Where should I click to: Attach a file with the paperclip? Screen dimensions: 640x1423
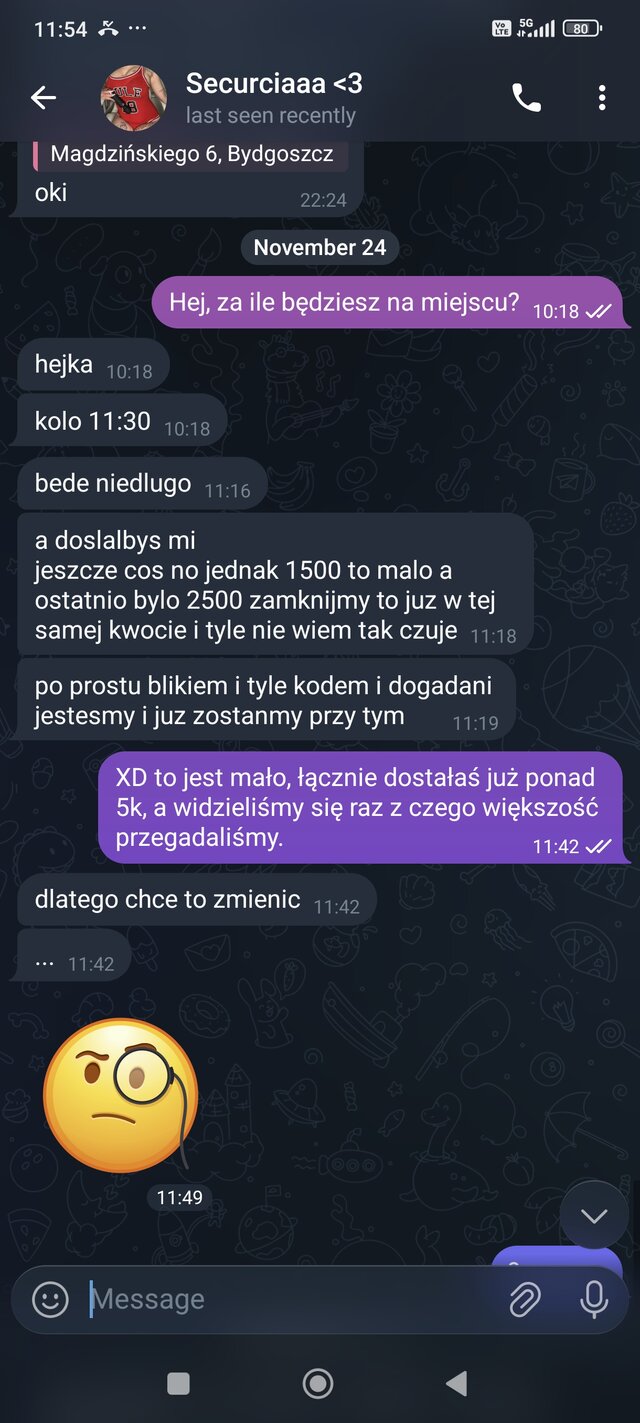[524, 1299]
